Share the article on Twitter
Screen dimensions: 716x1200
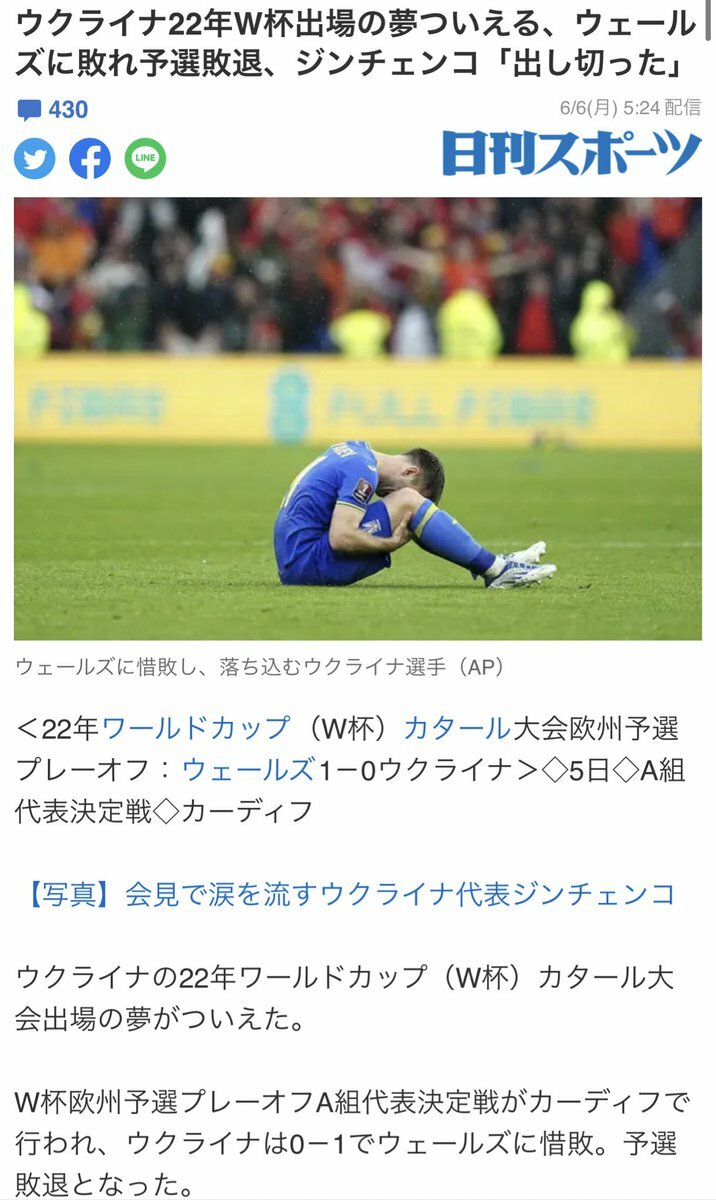coord(35,159)
